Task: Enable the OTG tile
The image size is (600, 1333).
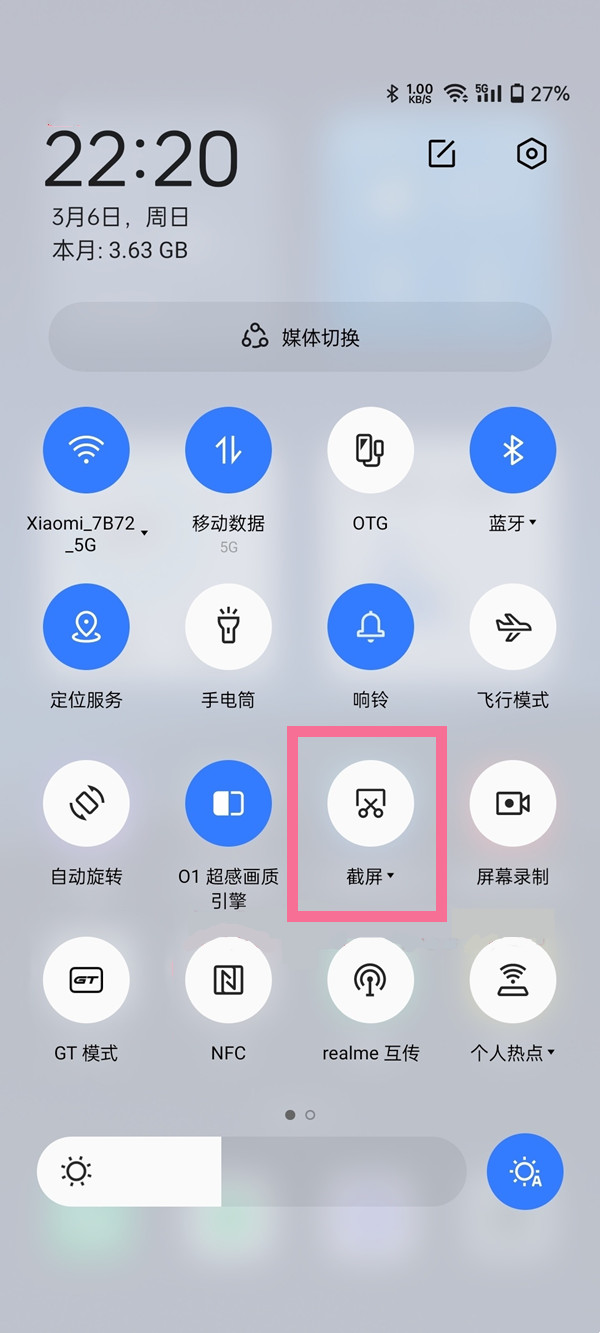Action: 370,451
